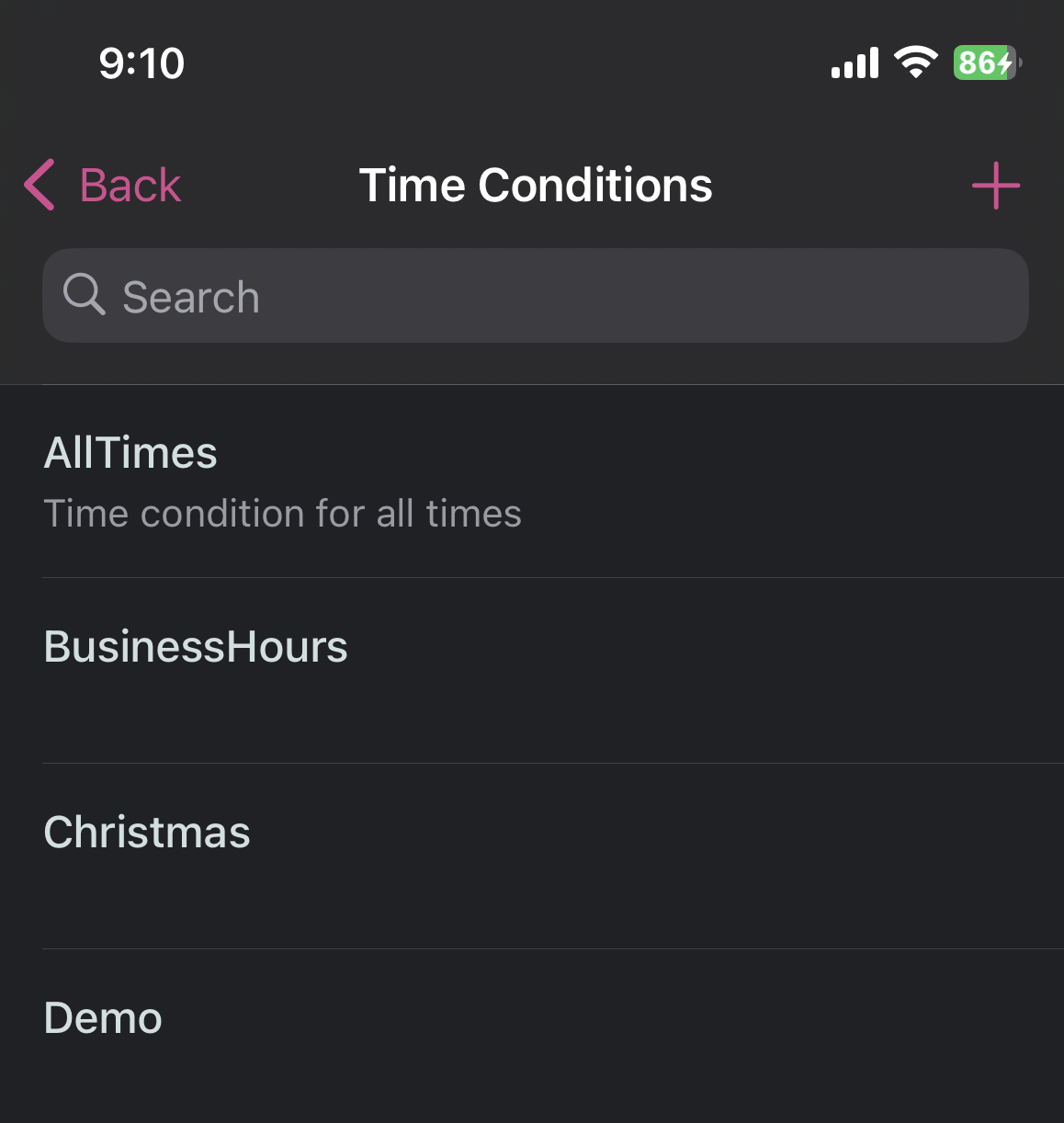The image size is (1064, 1123).
Task: Tap the Wi-Fi icon in the status bar
Action: [914, 62]
